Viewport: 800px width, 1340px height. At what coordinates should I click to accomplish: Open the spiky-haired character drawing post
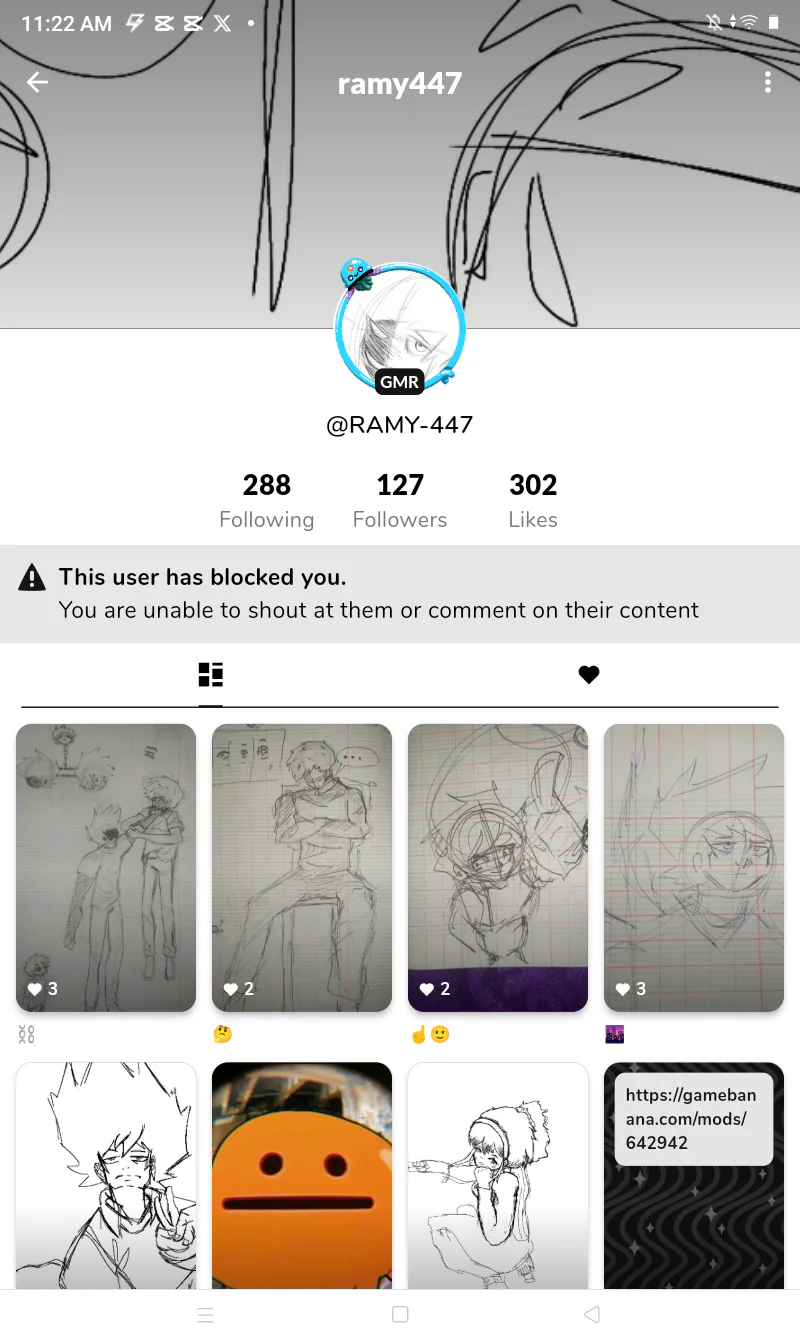point(106,1175)
